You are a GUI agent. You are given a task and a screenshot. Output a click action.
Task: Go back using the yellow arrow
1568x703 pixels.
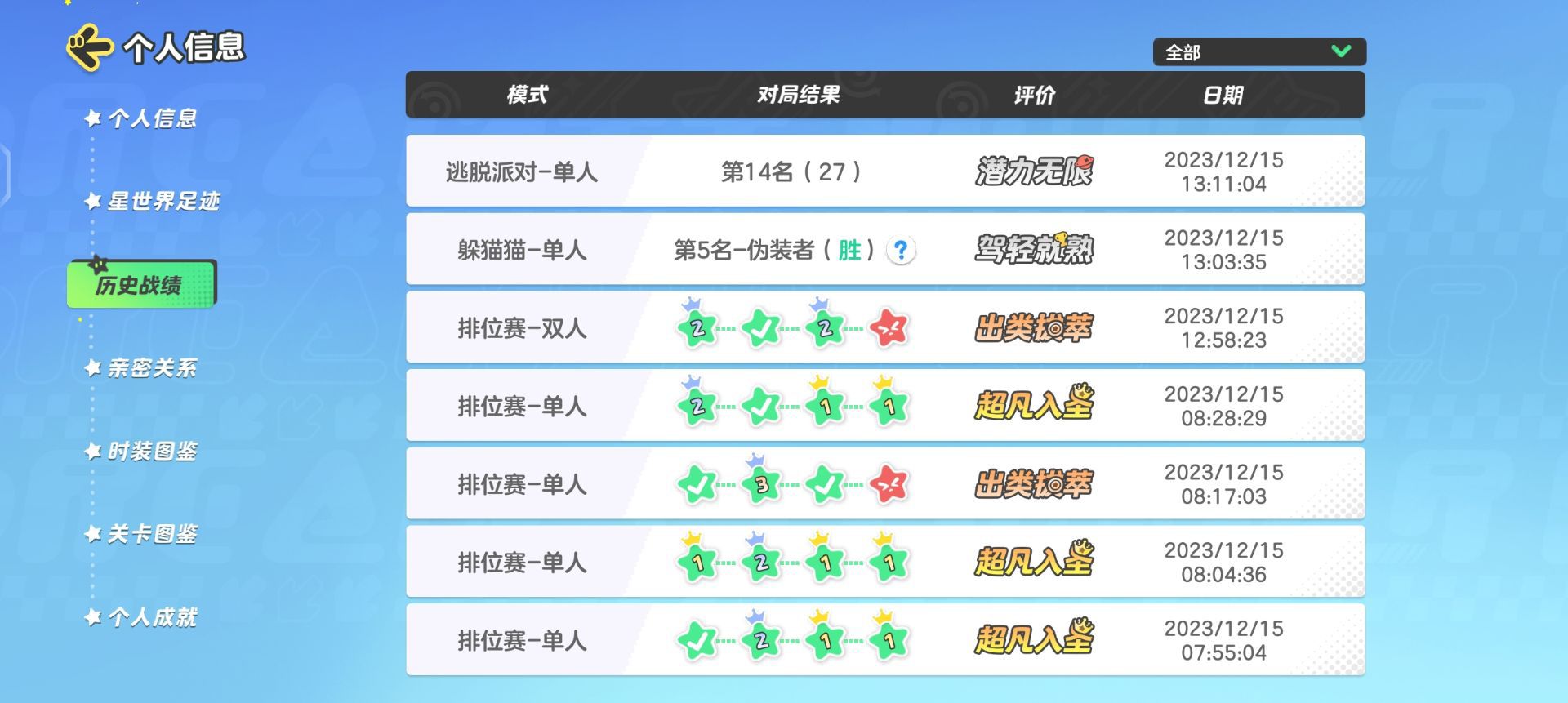click(90, 47)
